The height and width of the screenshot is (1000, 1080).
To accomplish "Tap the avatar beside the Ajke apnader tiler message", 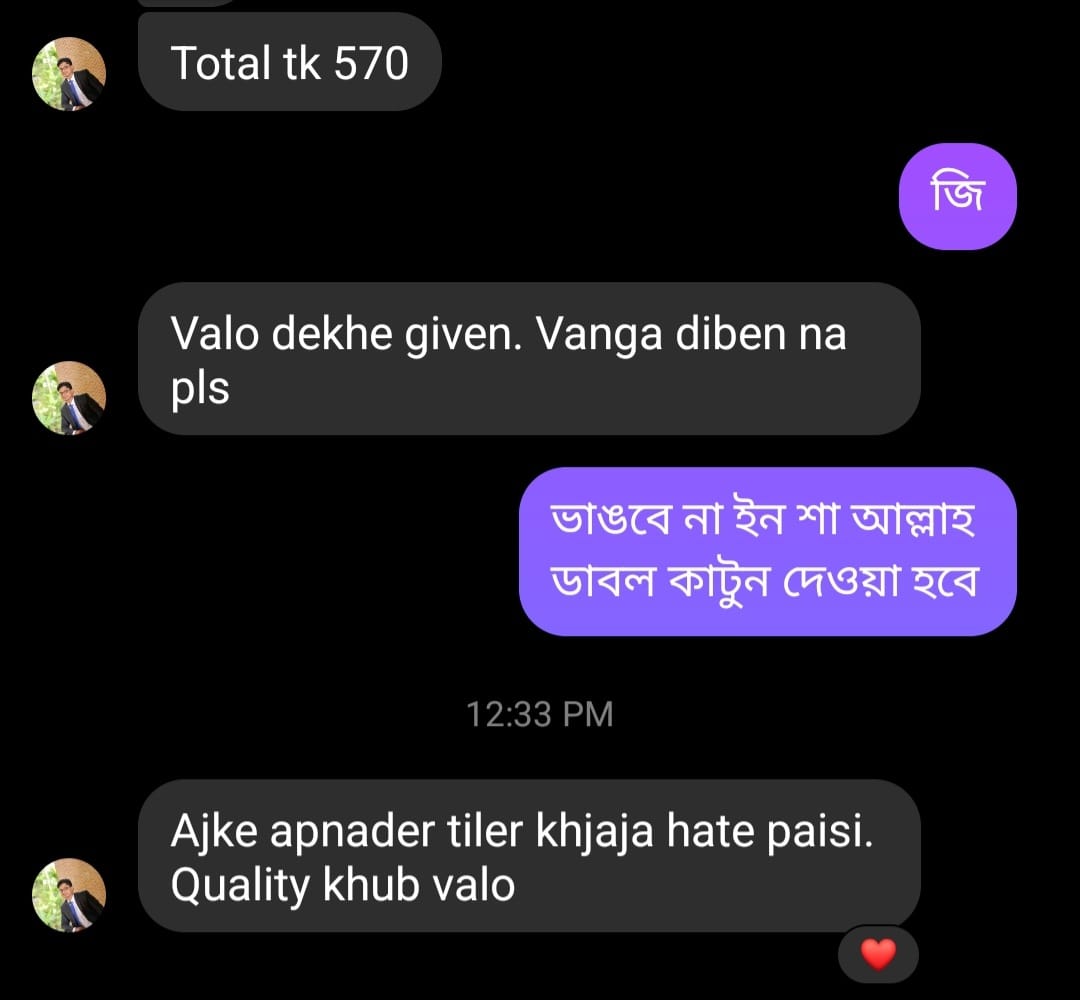I will pyautogui.click(x=69, y=895).
